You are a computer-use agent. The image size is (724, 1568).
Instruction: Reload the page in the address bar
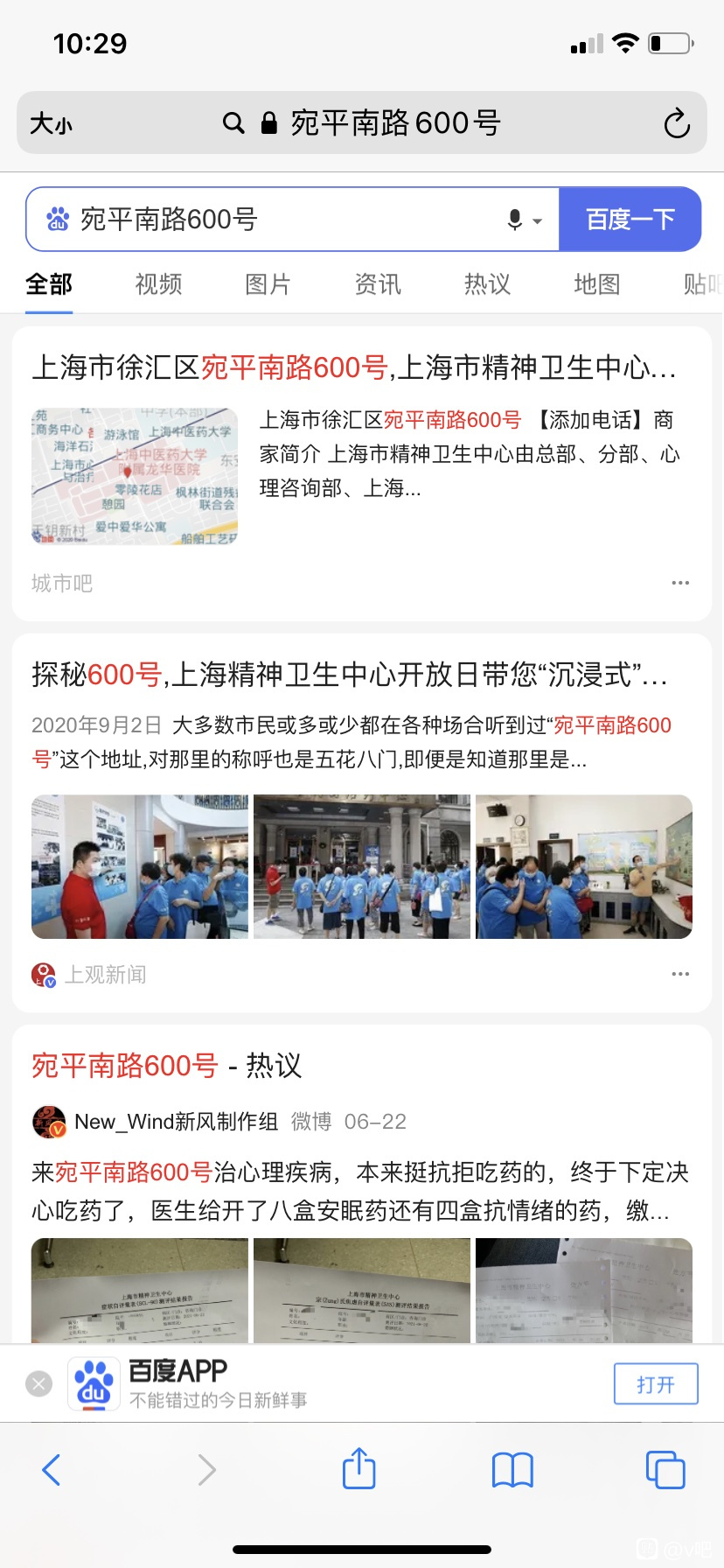pyautogui.click(x=676, y=123)
